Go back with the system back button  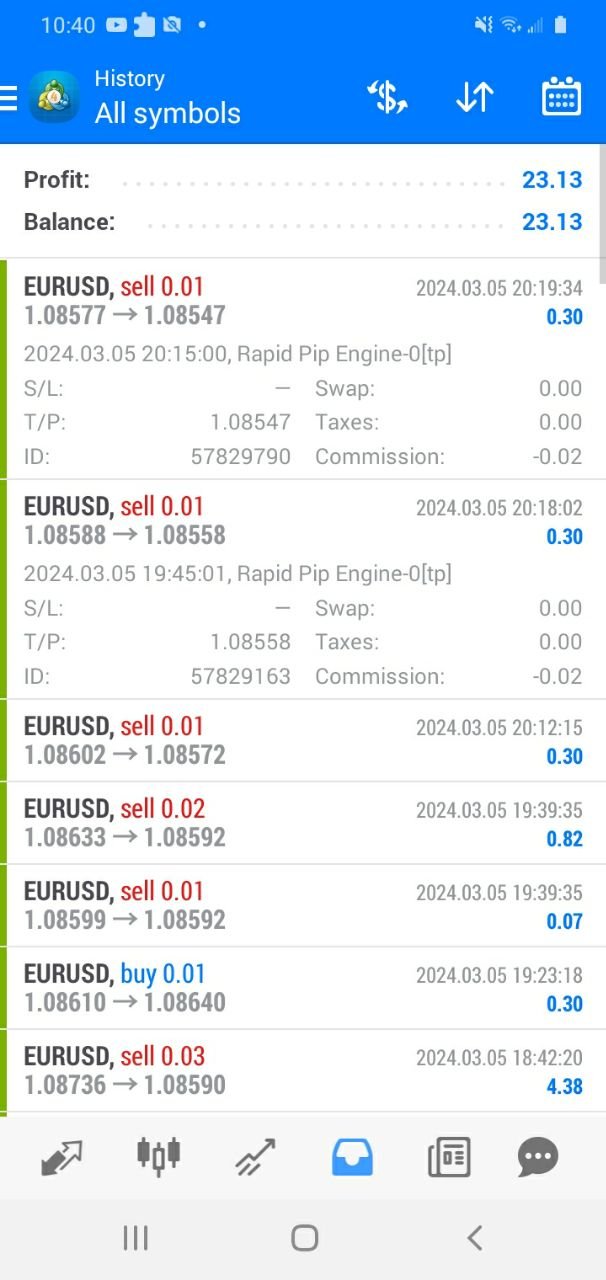pyautogui.click(x=475, y=1238)
